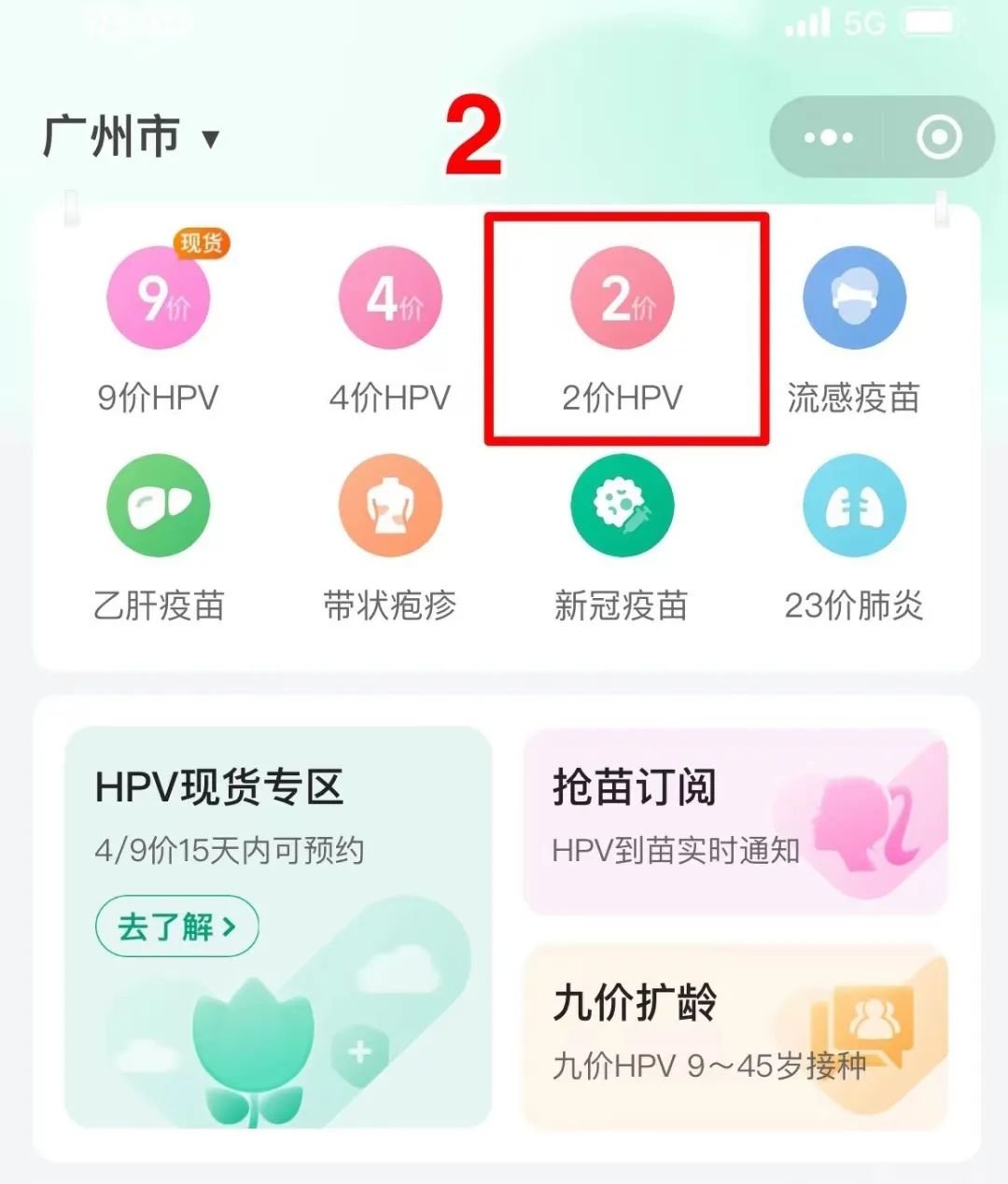Tap the 去了解 button
The width and height of the screenshot is (1008, 1184).
[x=176, y=926]
